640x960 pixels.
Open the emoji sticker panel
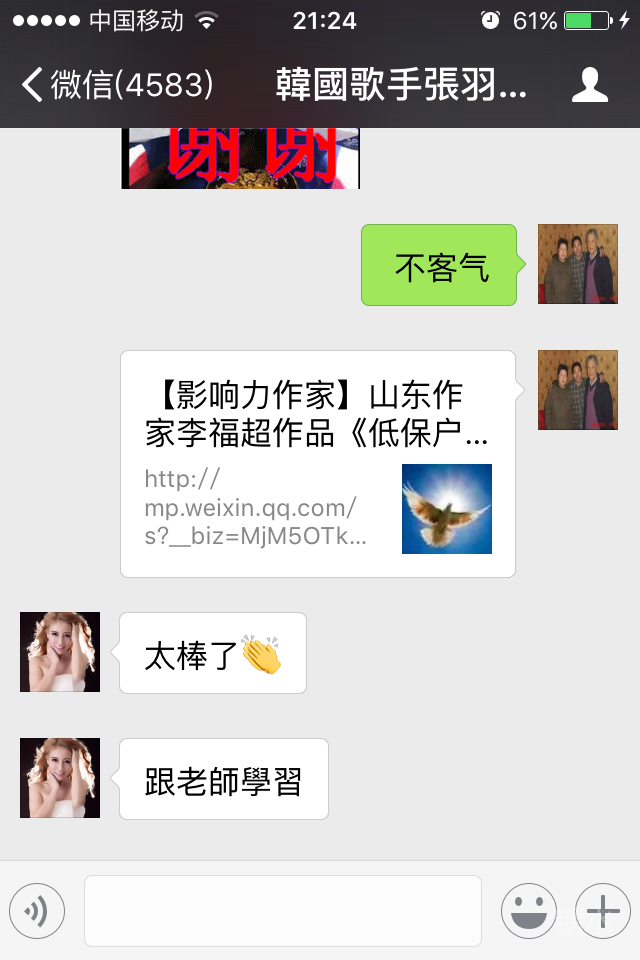click(528, 910)
